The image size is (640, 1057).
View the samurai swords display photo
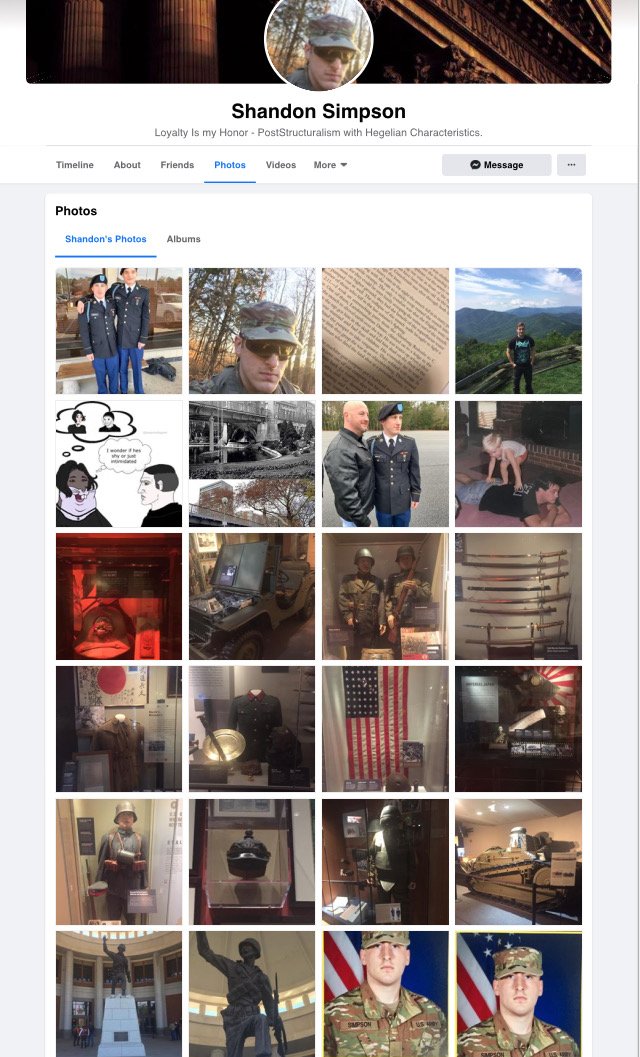click(x=518, y=596)
